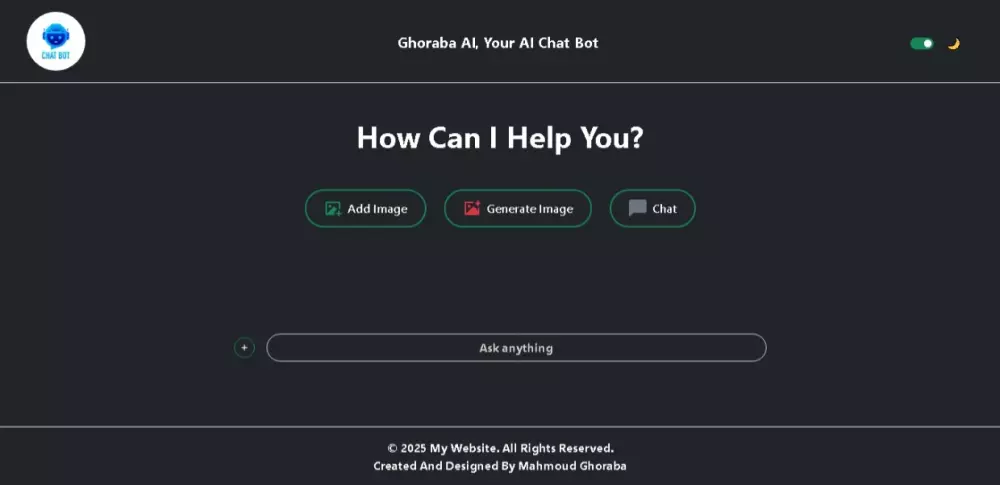
Task: Tap the plus attach icon
Action: pos(244,348)
